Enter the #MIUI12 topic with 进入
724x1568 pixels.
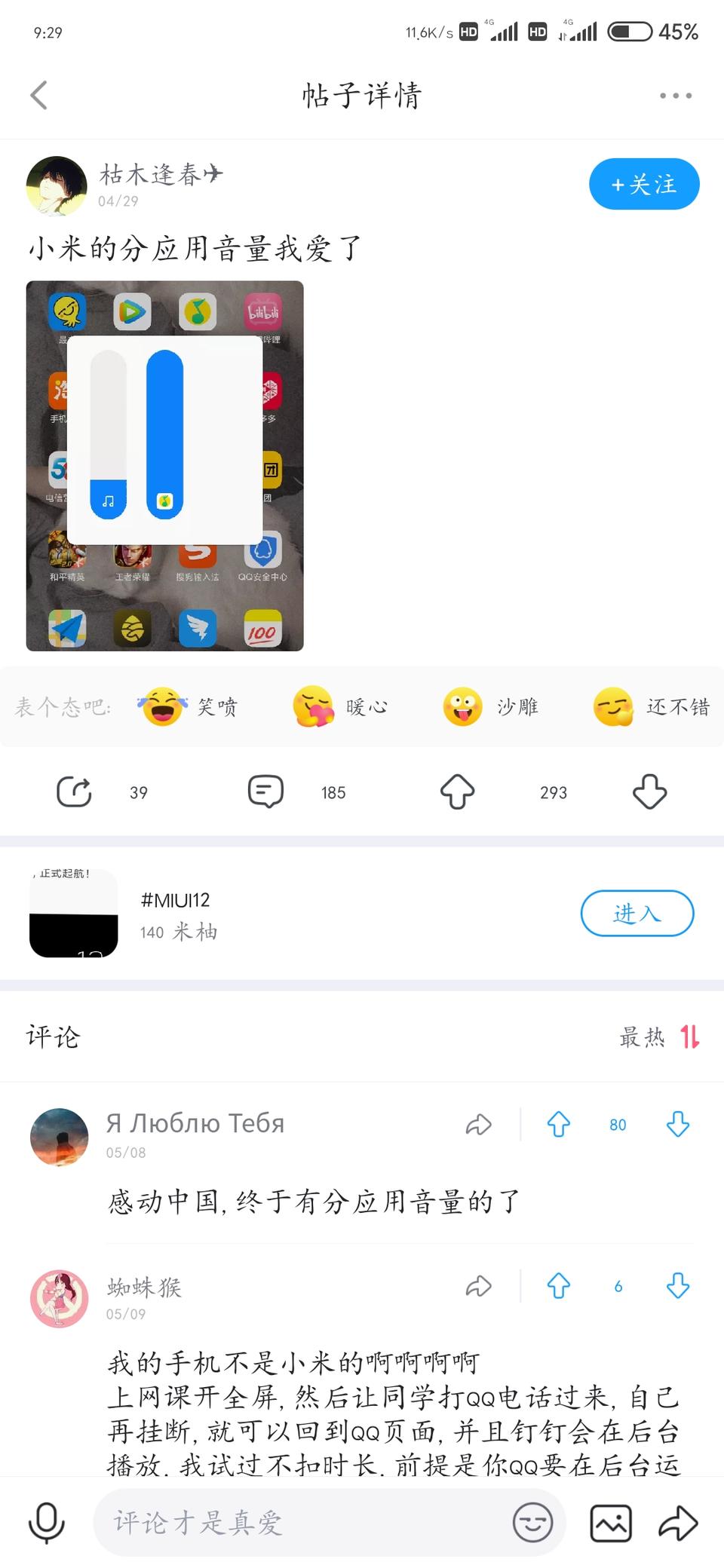click(637, 914)
